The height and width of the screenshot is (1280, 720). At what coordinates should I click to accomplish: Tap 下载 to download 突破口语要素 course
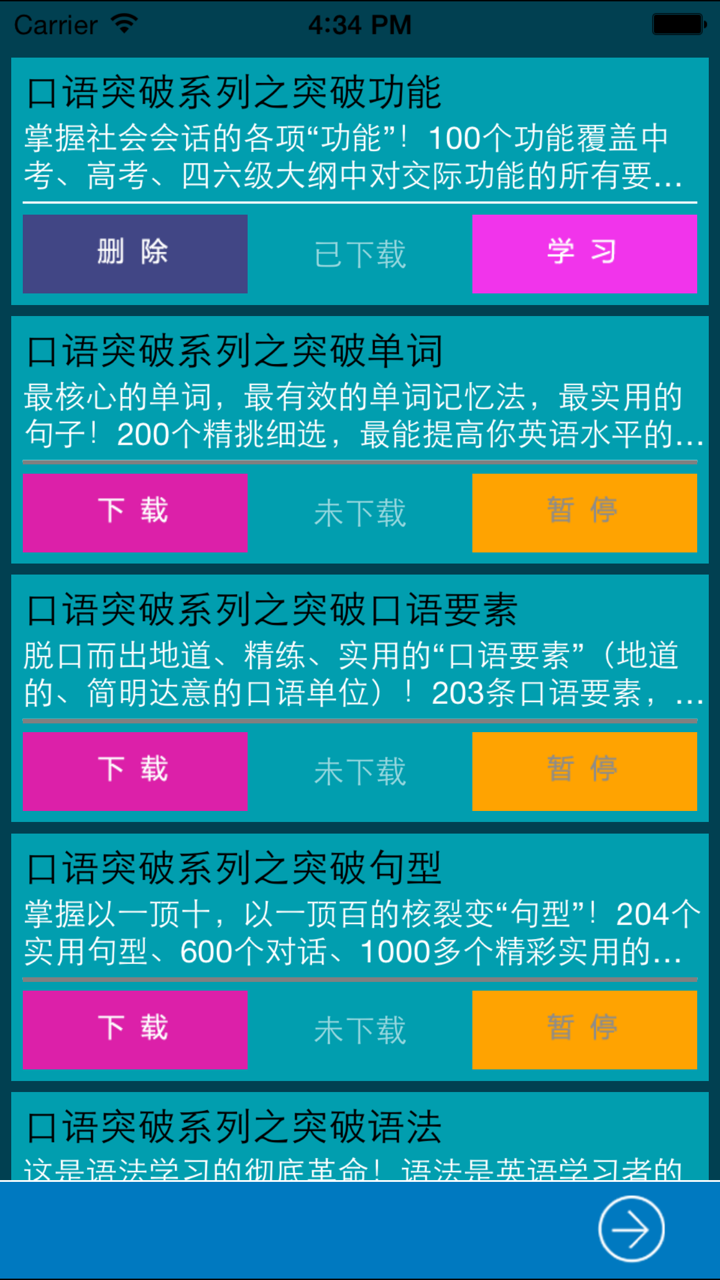point(134,771)
